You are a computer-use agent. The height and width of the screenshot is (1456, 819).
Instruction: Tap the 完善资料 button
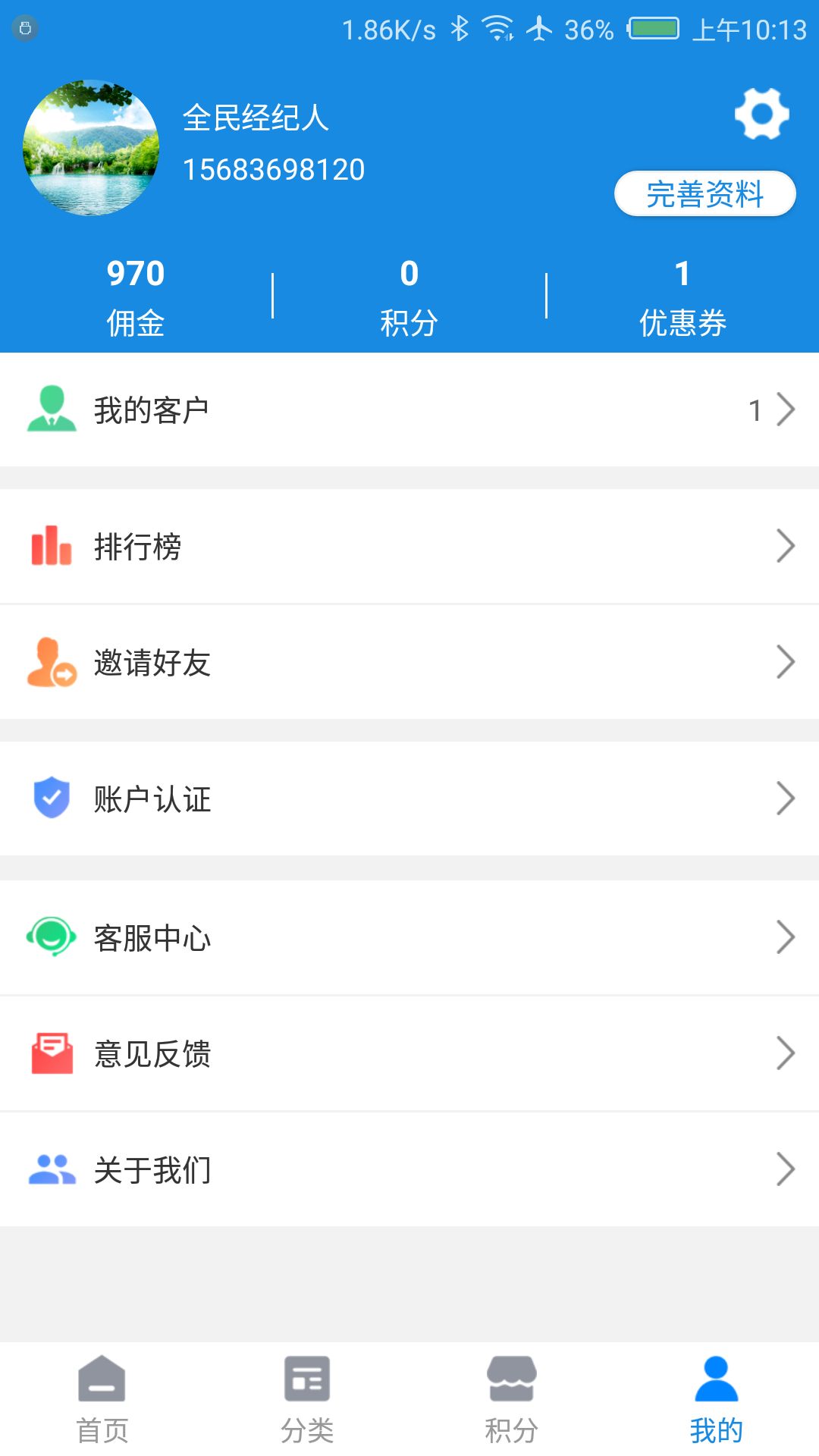(704, 194)
